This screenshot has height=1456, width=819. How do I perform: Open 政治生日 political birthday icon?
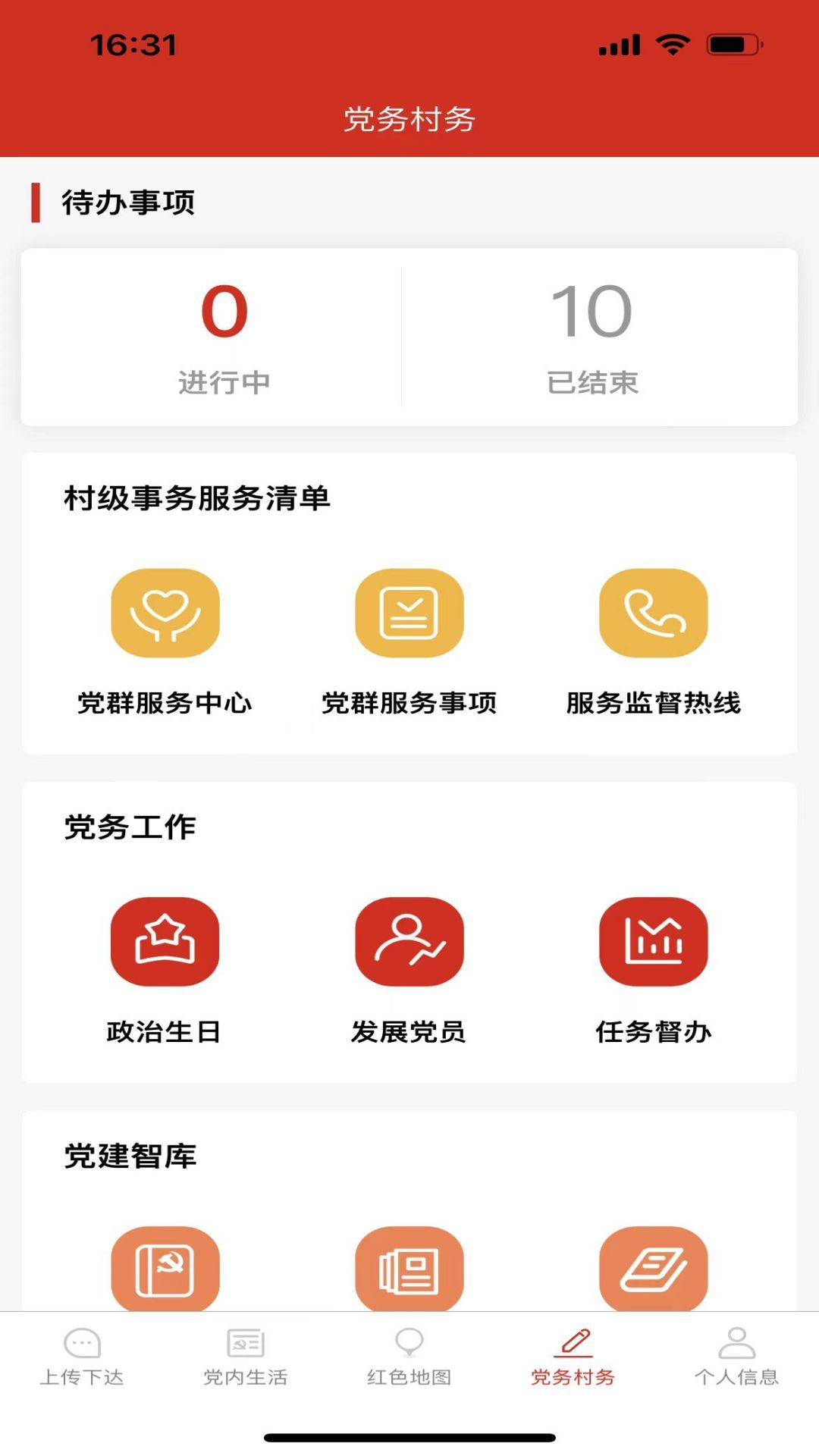click(165, 943)
